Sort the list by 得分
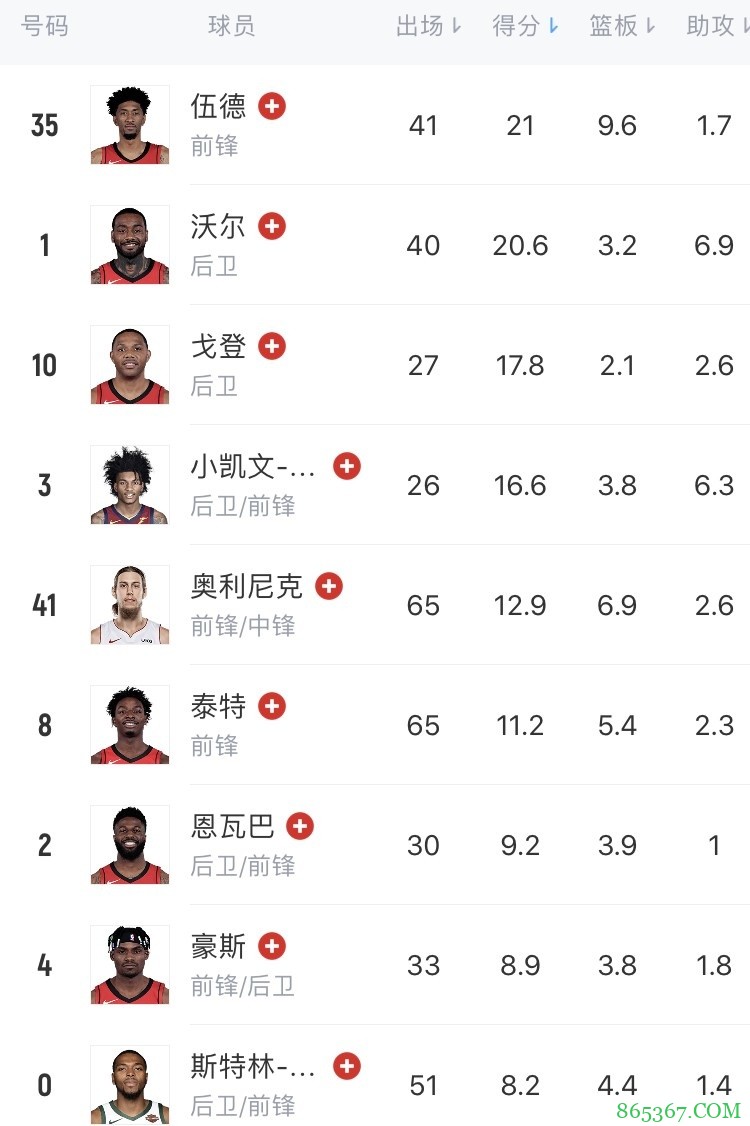 click(525, 27)
